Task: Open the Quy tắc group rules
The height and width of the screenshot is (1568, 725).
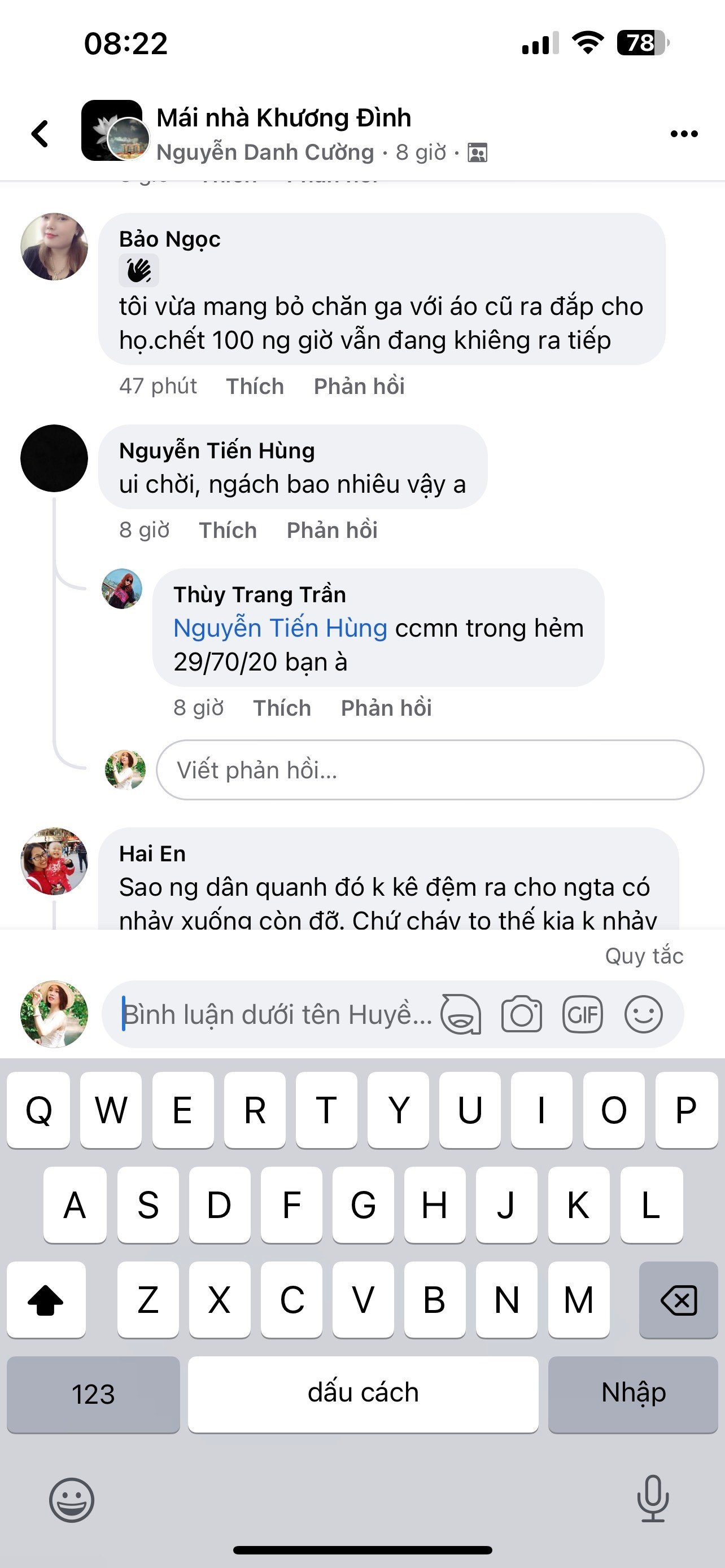Action: (x=644, y=956)
